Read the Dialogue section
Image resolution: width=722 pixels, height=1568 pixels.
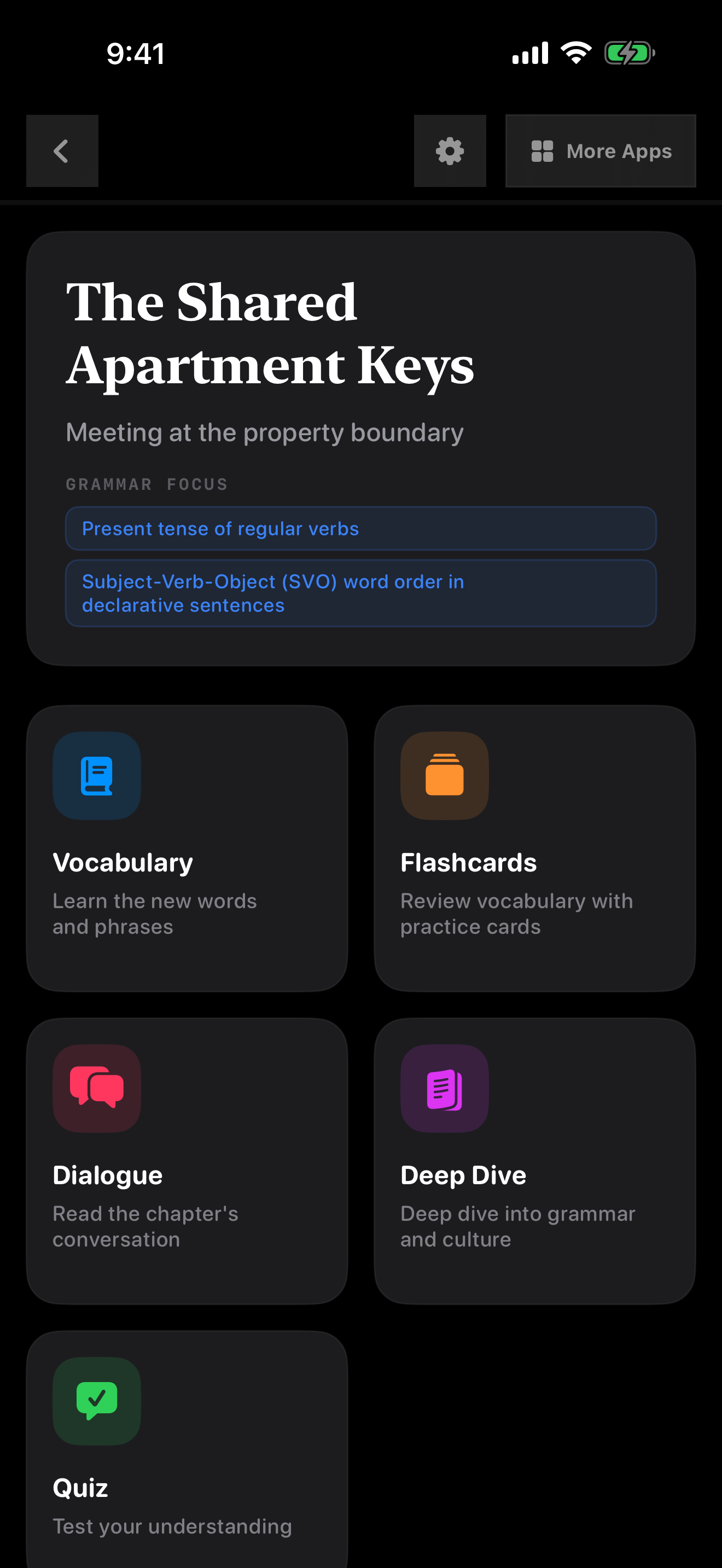[187, 1161]
